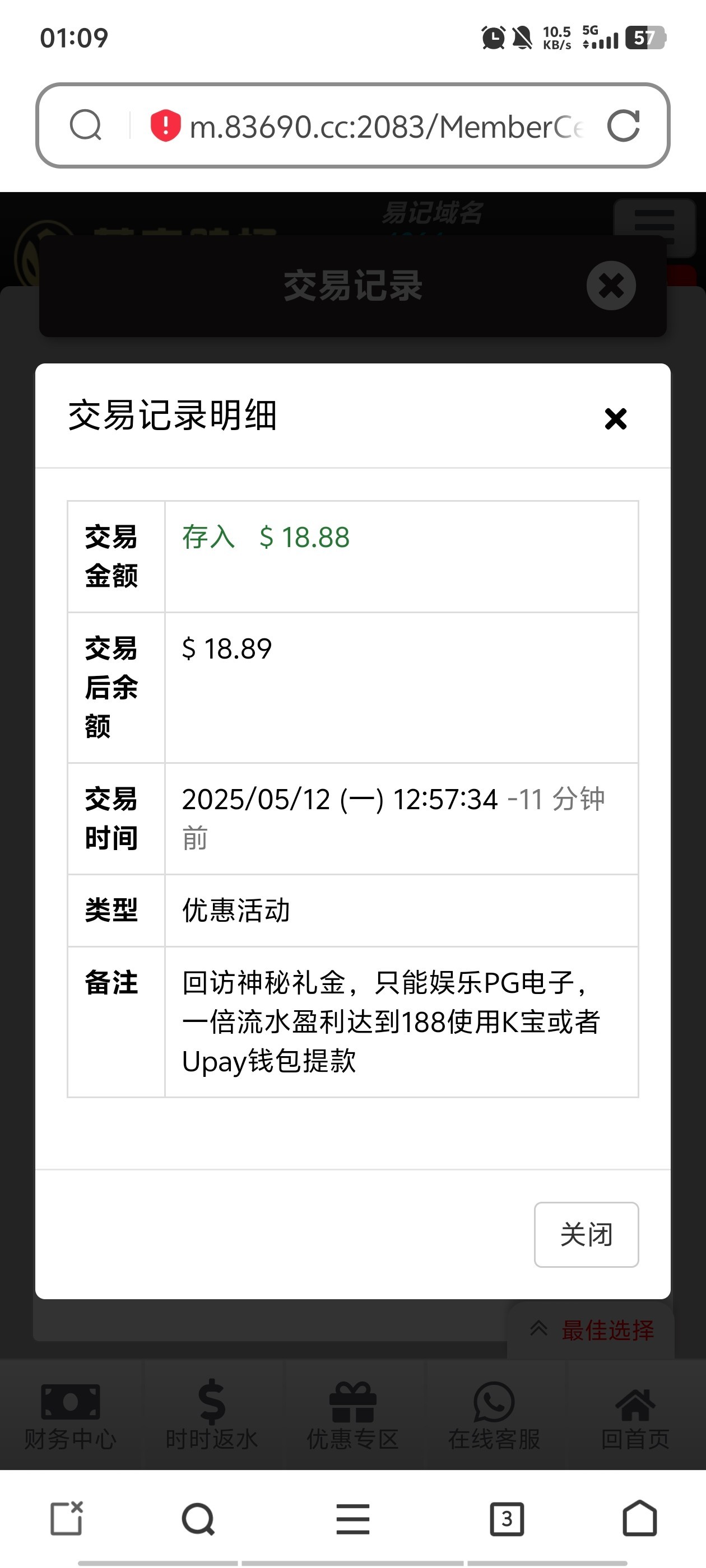This screenshot has height=1568, width=706.
Task: Tap the search icon in the address bar
Action: click(85, 125)
